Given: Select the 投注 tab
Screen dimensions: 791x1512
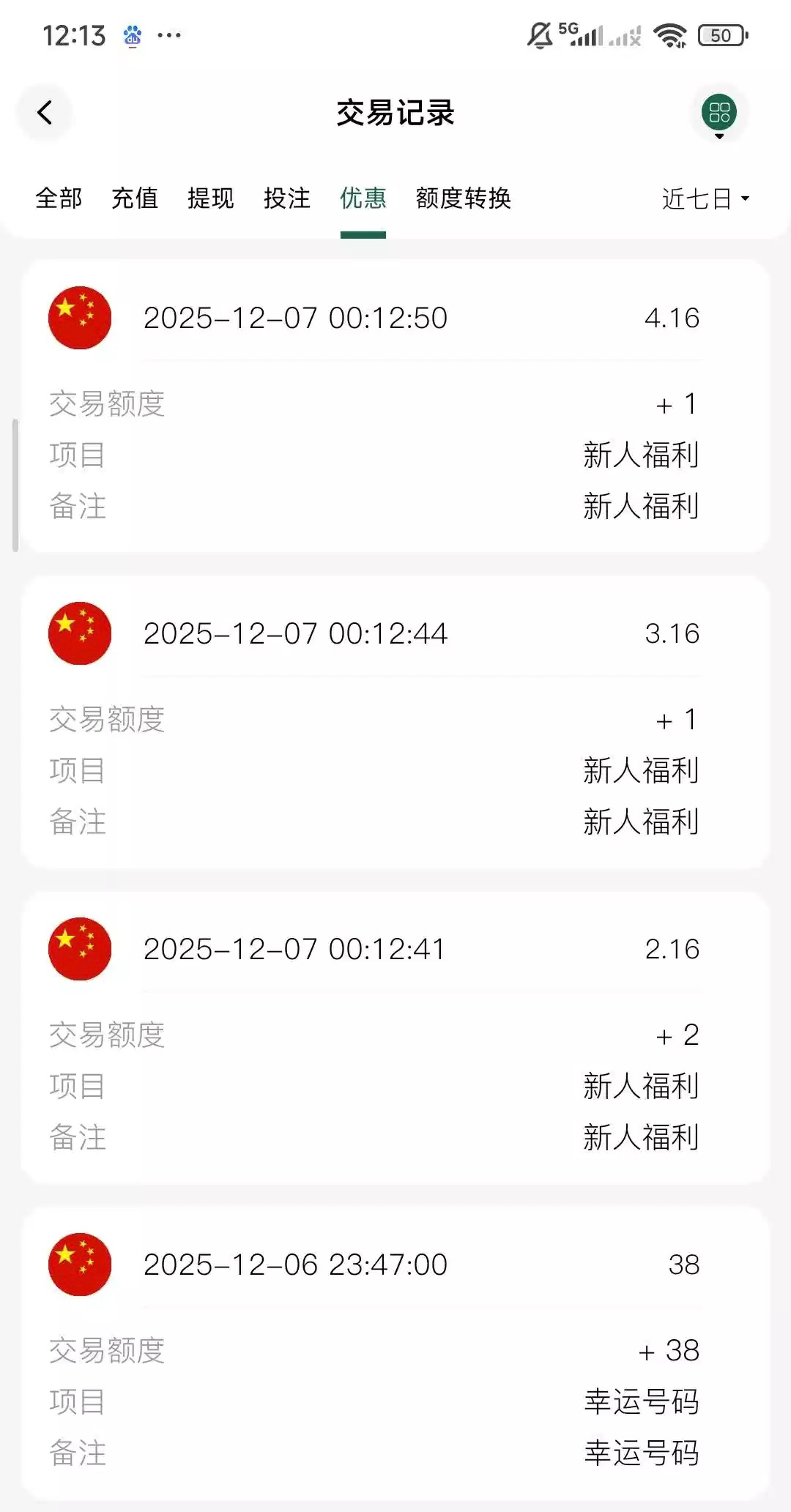Looking at the screenshot, I should [x=287, y=198].
